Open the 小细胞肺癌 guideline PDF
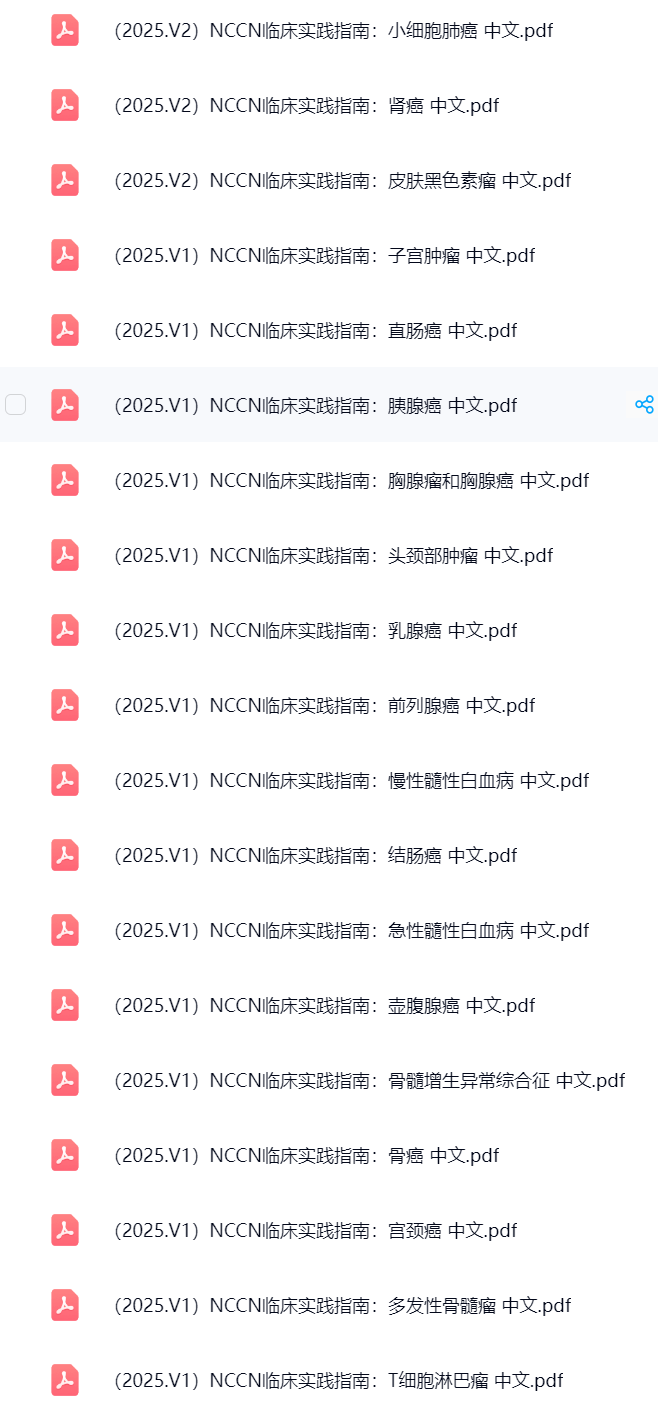 (x=332, y=31)
